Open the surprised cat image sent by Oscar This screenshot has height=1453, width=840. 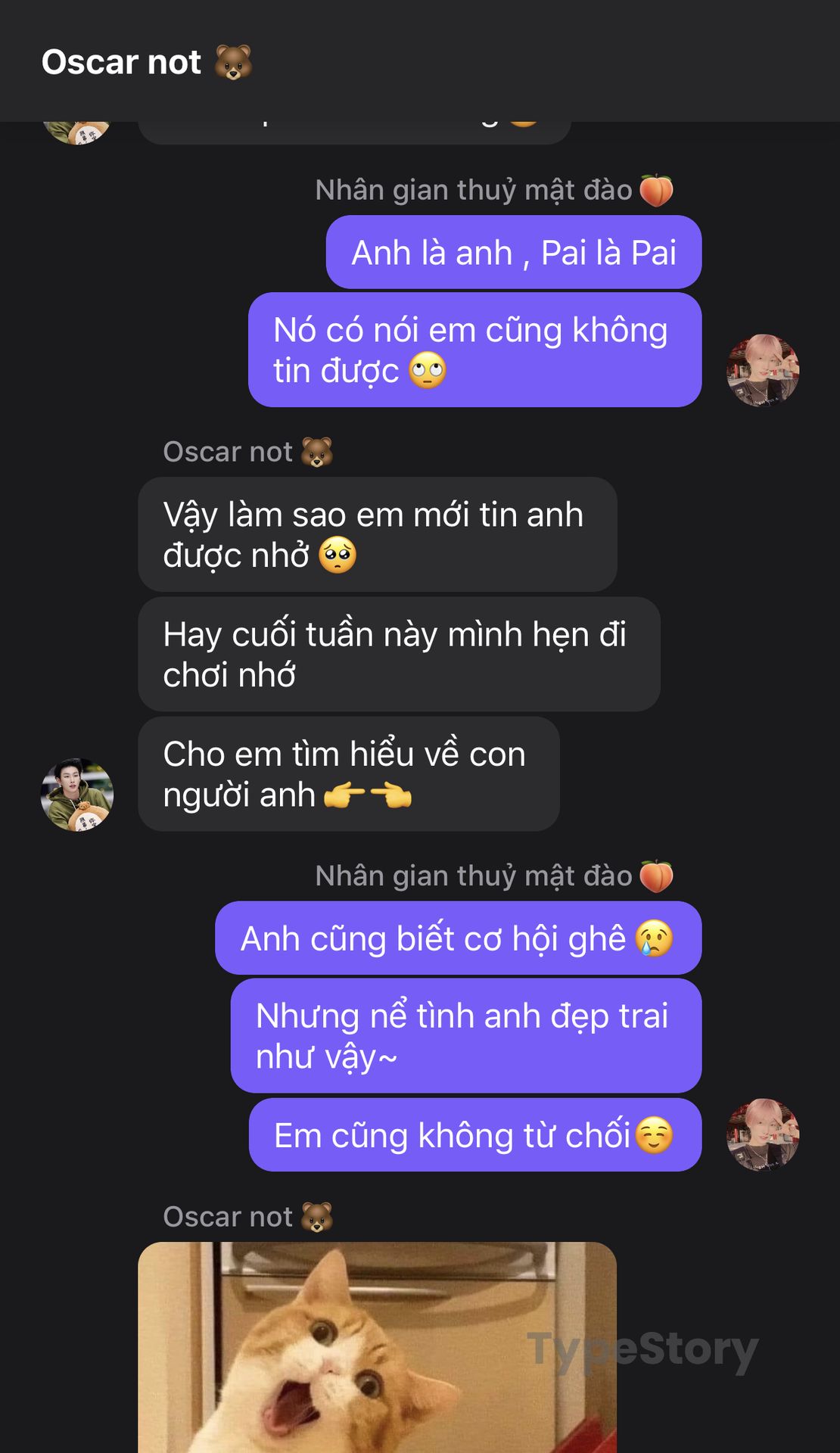coord(377,1347)
